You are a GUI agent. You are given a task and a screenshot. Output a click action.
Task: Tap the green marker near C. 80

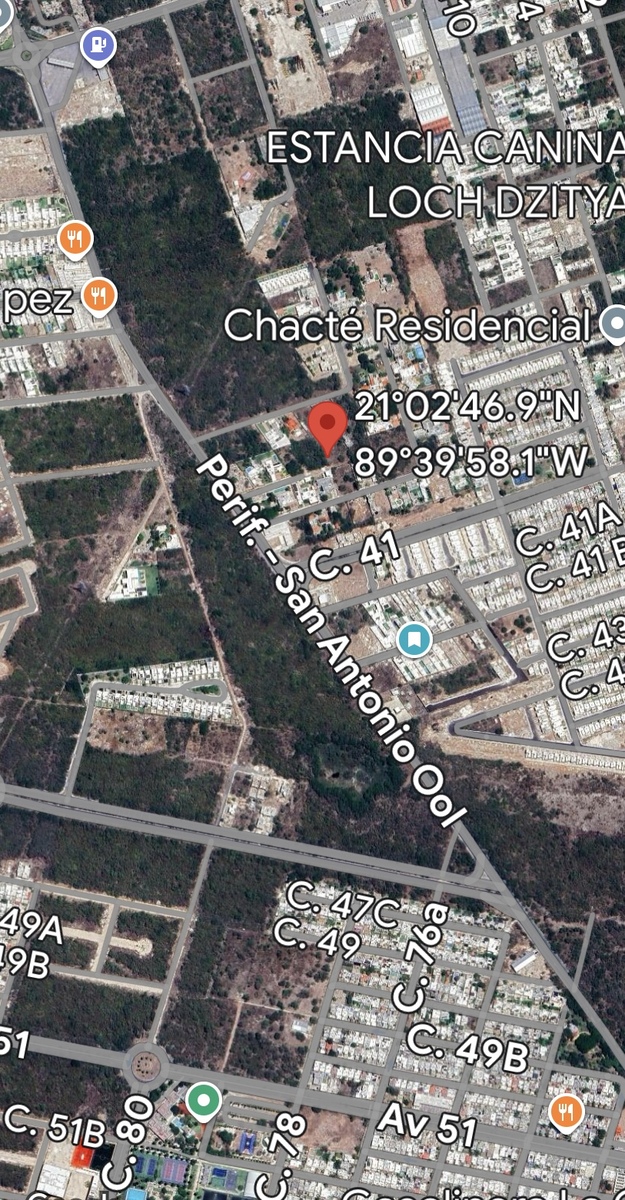204,1102
